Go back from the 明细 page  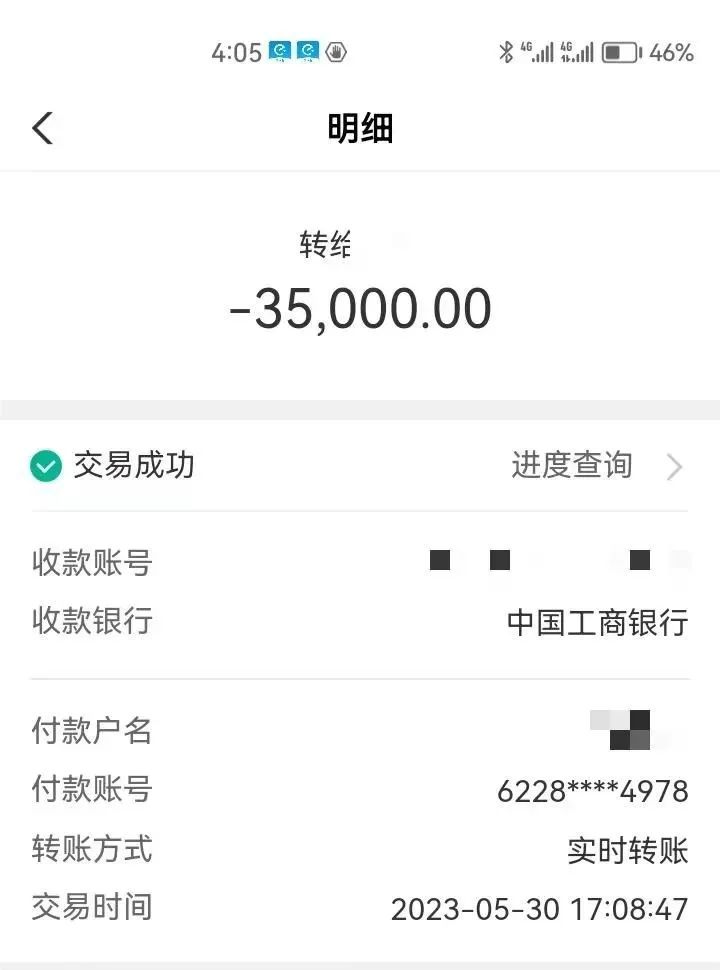42,128
